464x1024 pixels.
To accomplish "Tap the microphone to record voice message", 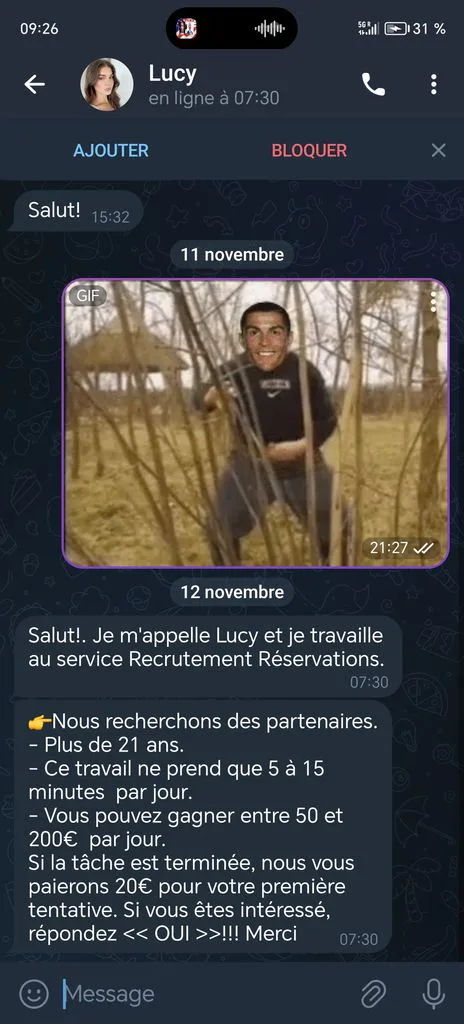I will click(433, 994).
